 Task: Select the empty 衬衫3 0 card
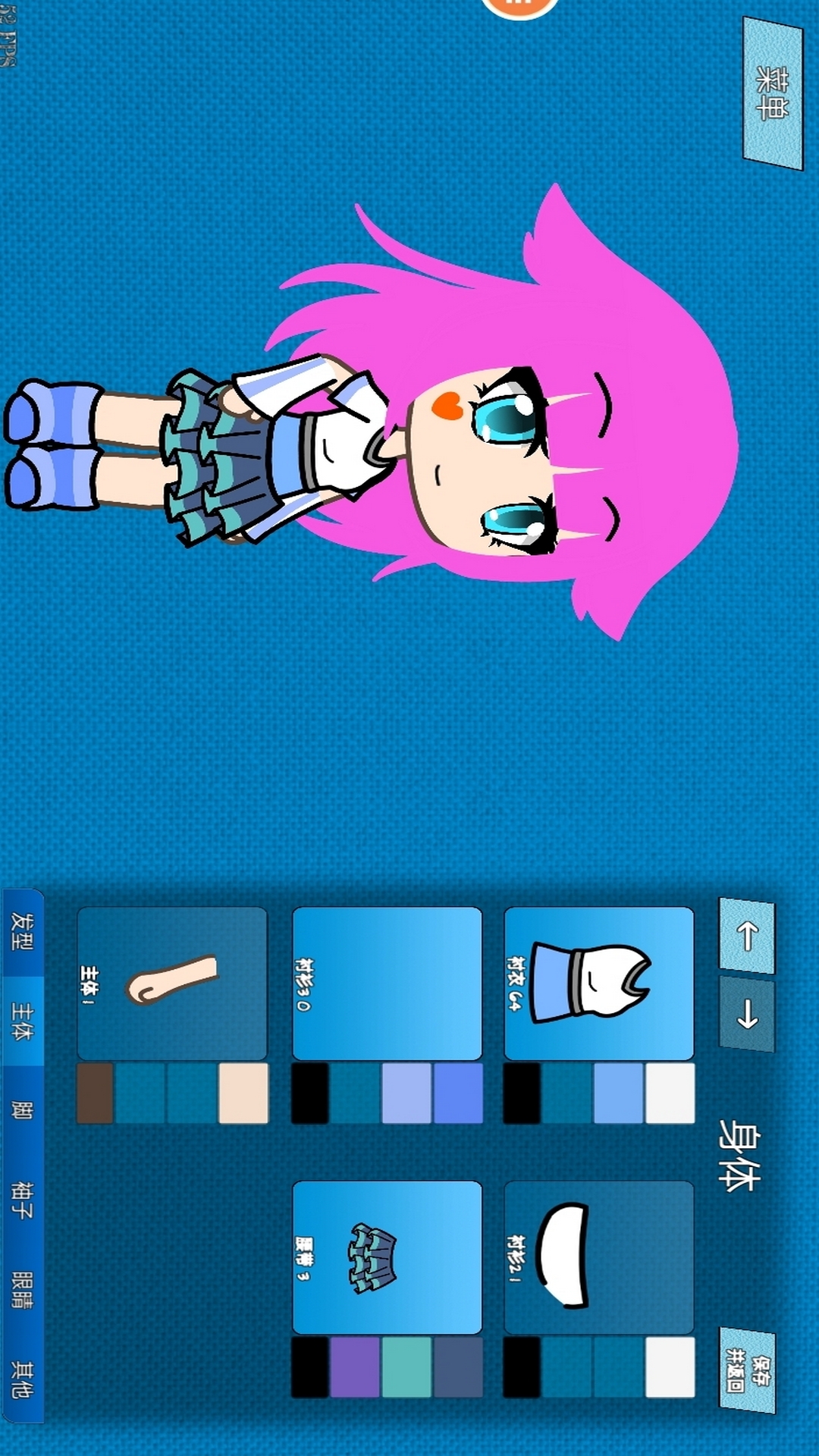click(387, 983)
